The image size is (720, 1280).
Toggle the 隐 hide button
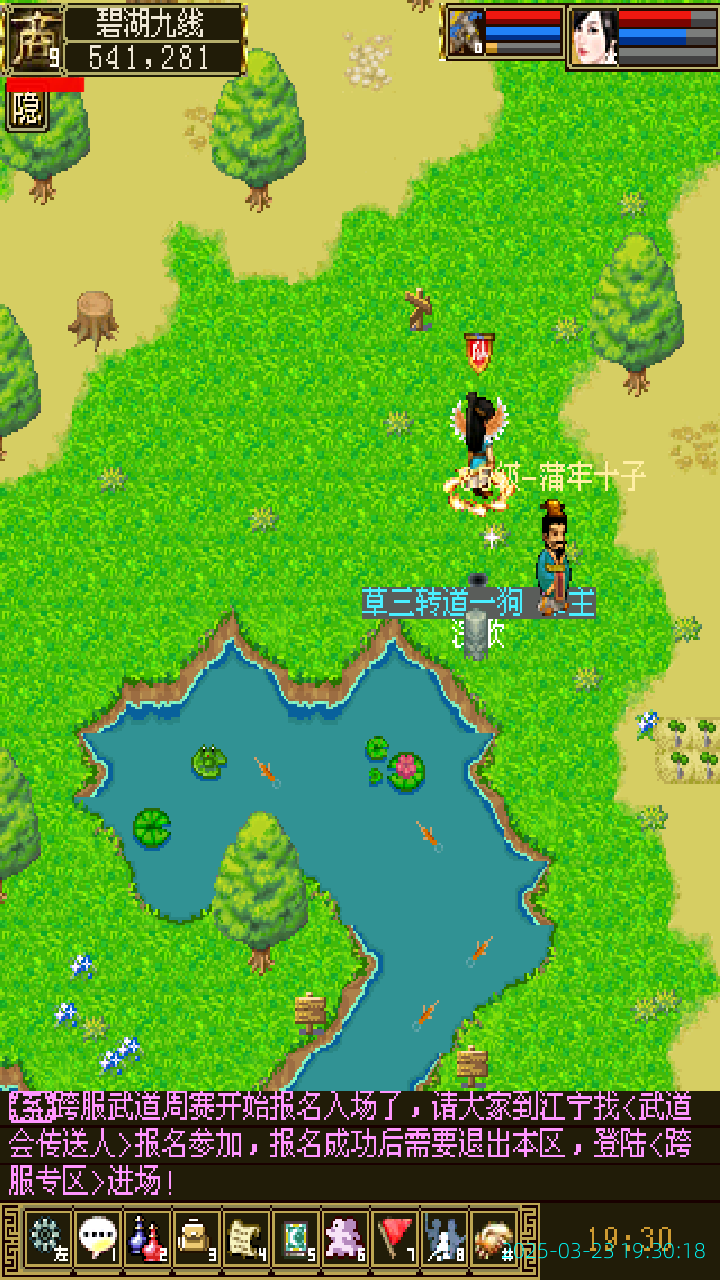[x=27, y=110]
